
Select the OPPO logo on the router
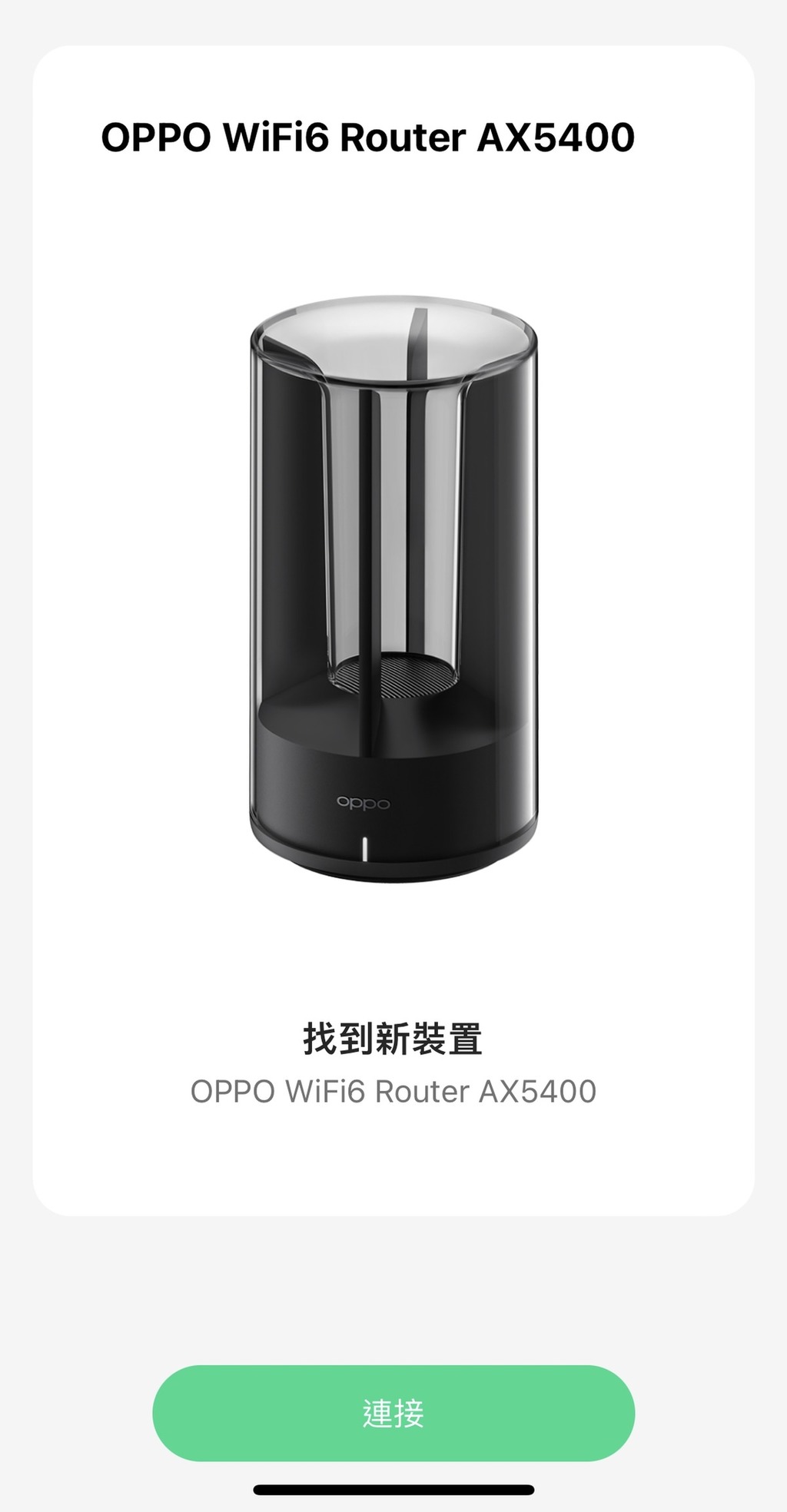[361, 804]
